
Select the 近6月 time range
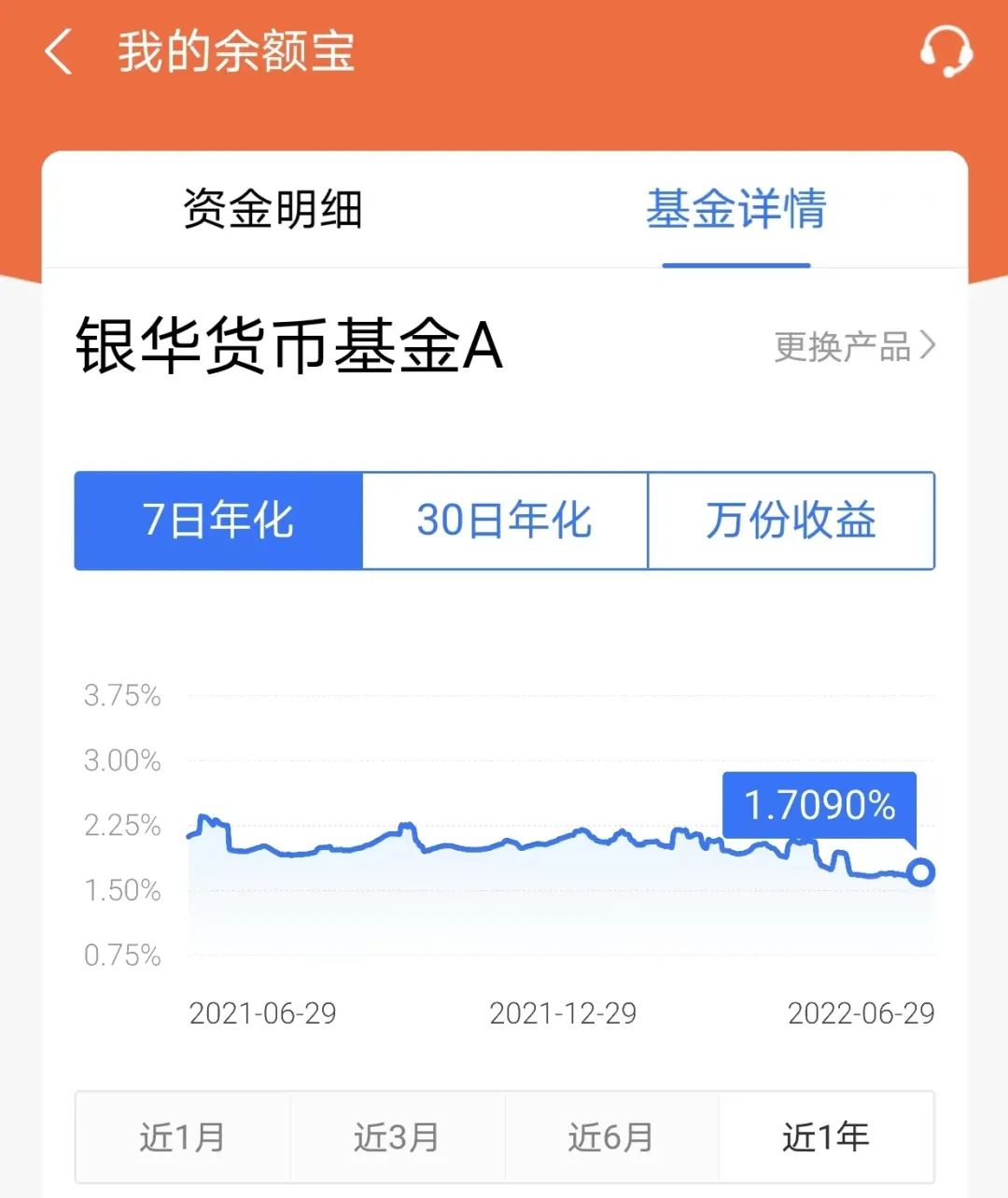[x=613, y=1137]
